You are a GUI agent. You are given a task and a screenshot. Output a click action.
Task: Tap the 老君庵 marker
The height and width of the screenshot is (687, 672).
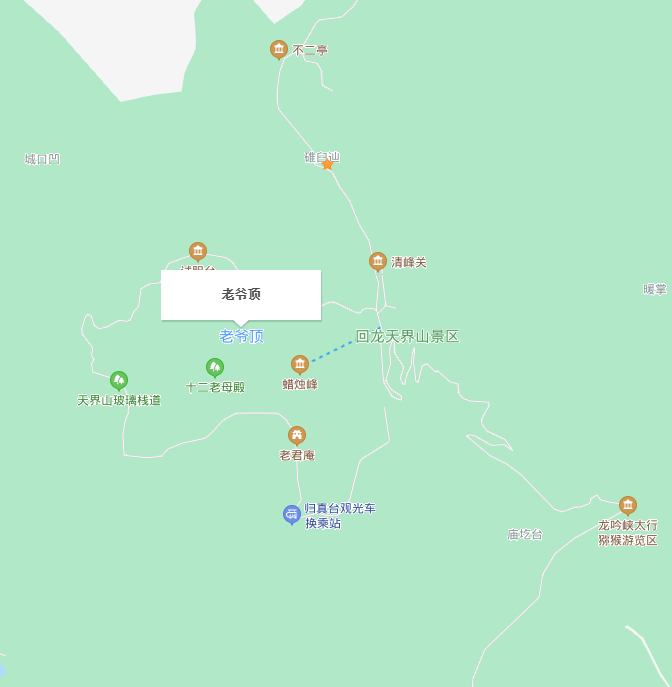coord(297,435)
